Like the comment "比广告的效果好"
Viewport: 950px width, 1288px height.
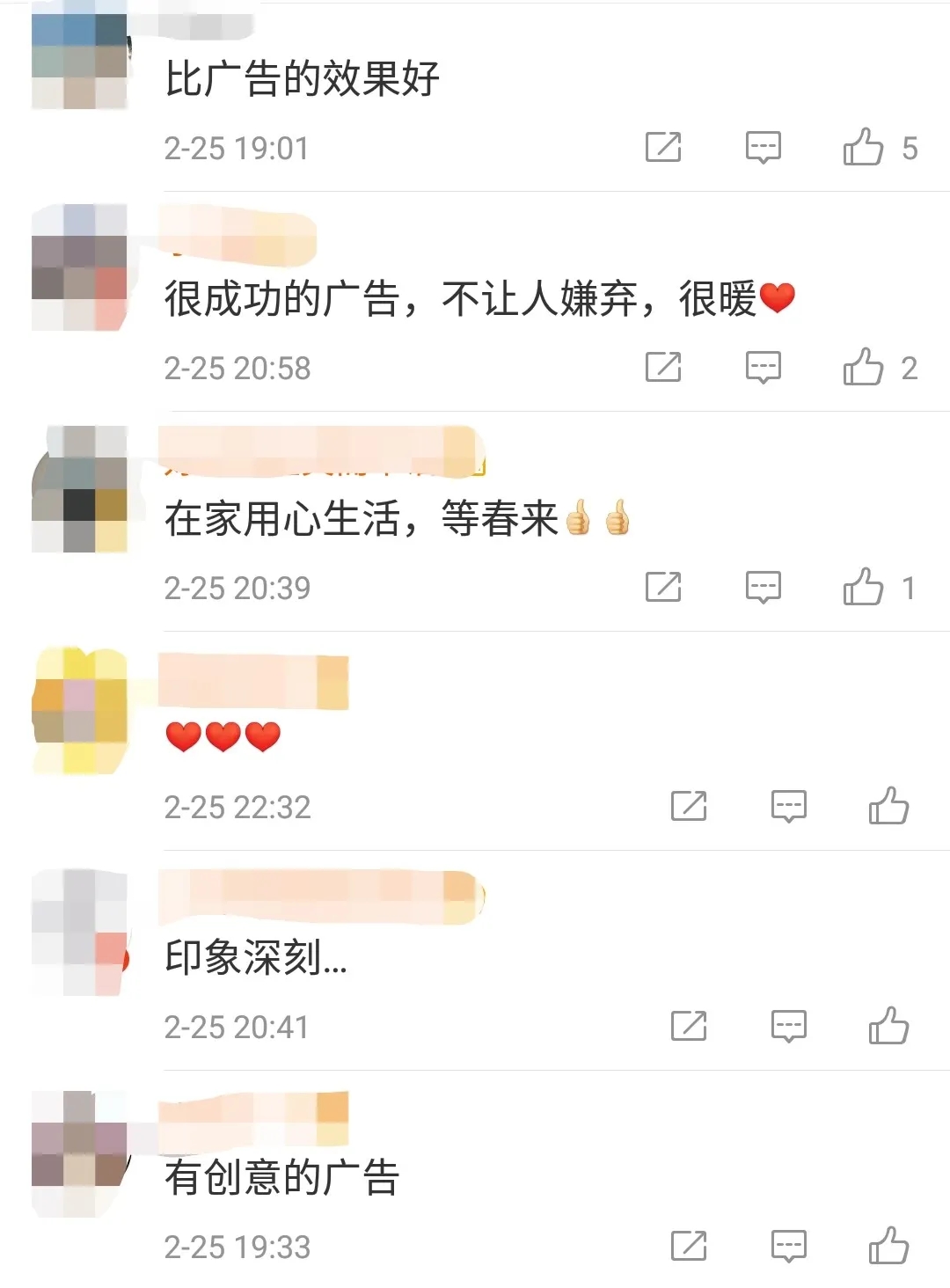(x=863, y=147)
